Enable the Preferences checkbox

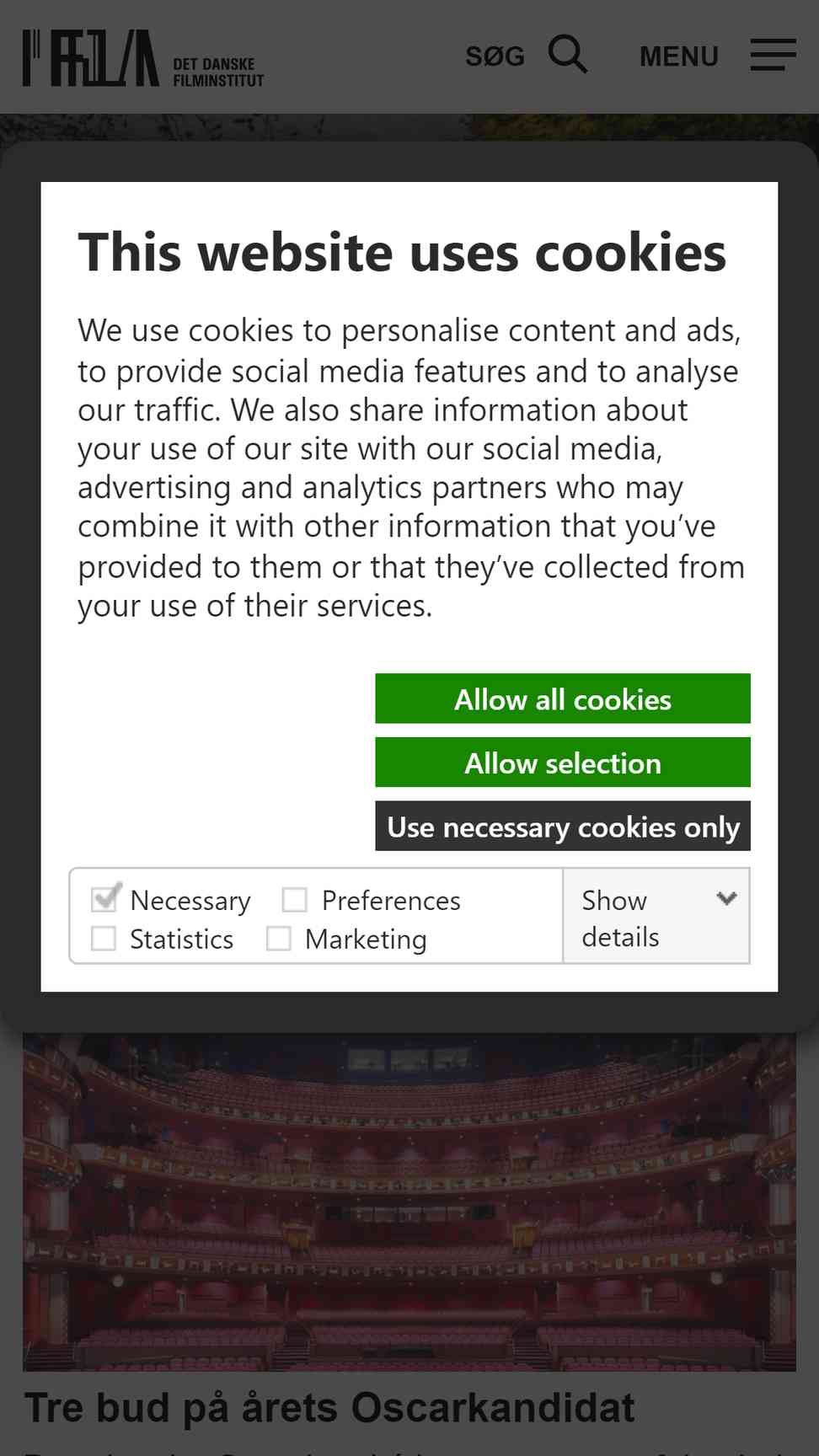294,900
